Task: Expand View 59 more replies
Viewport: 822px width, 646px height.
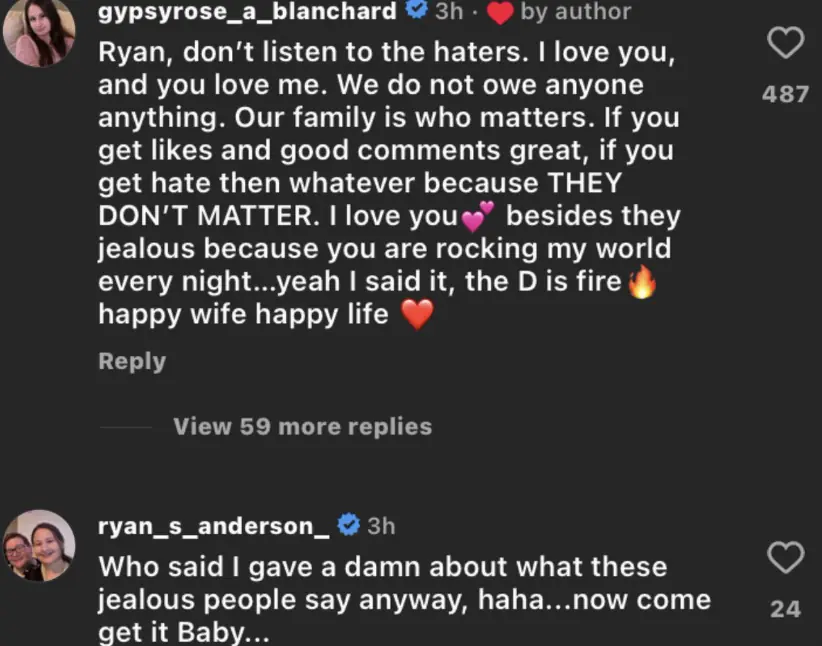Action: (x=302, y=427)
